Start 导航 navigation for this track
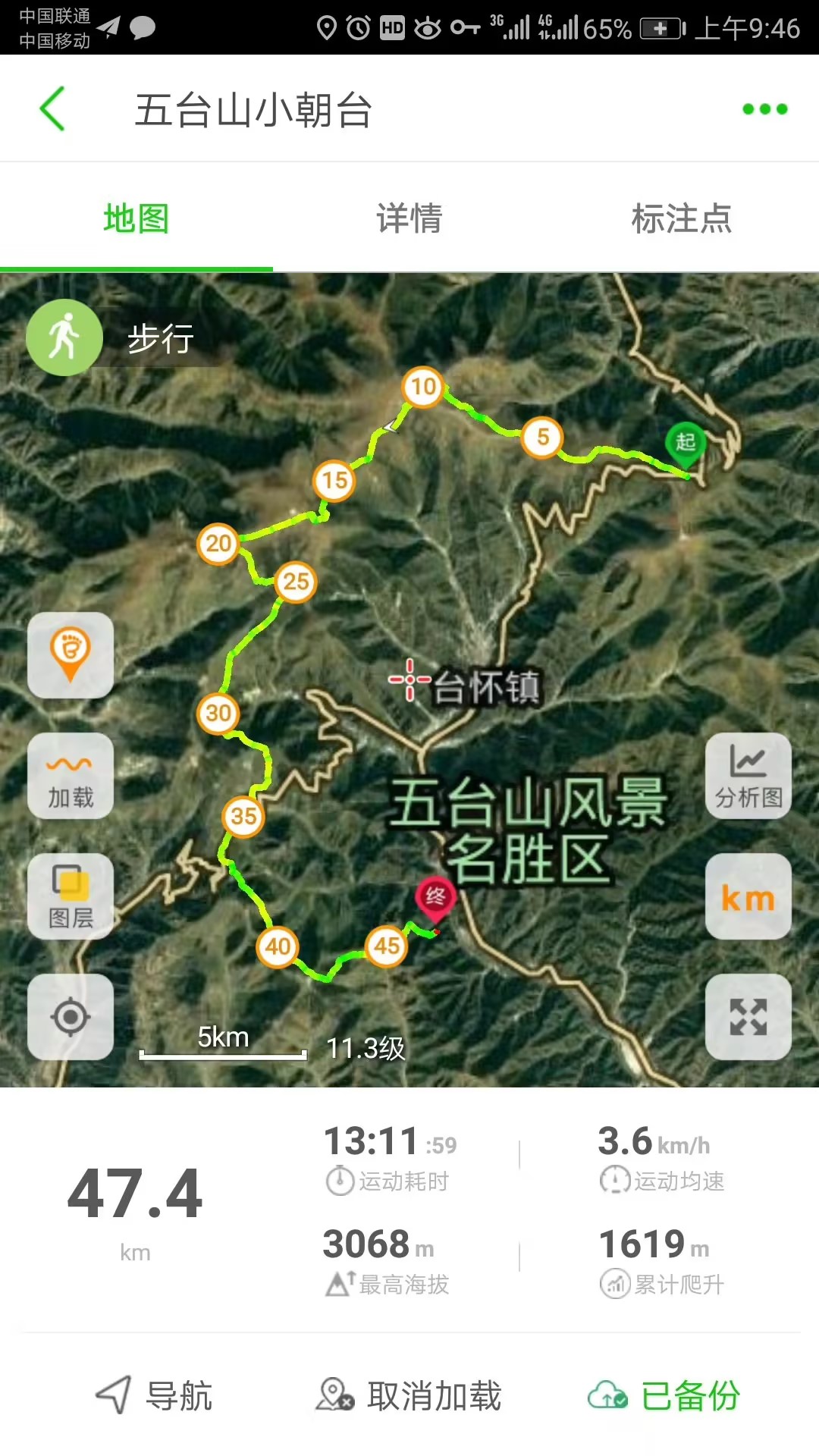The height and width of the screenshot is (1456, 819). (x=155, y=1395)
